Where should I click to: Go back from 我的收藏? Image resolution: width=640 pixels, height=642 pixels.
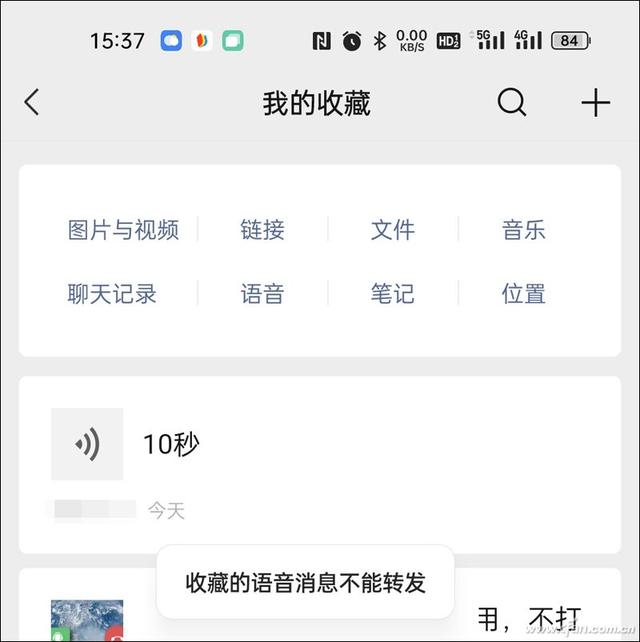pos(32,102)
